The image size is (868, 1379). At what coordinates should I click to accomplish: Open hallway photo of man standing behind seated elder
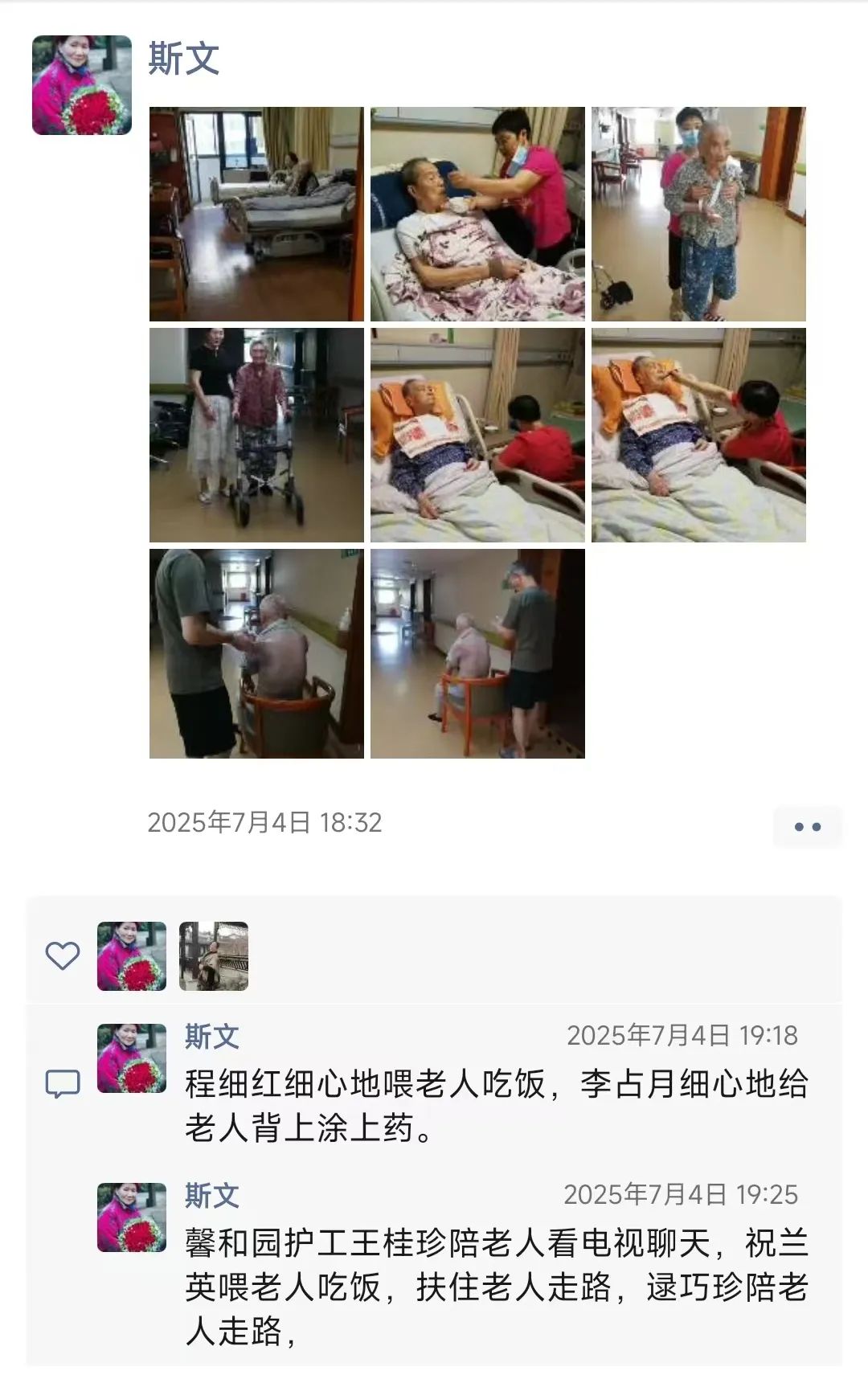[x=477, y=653]
